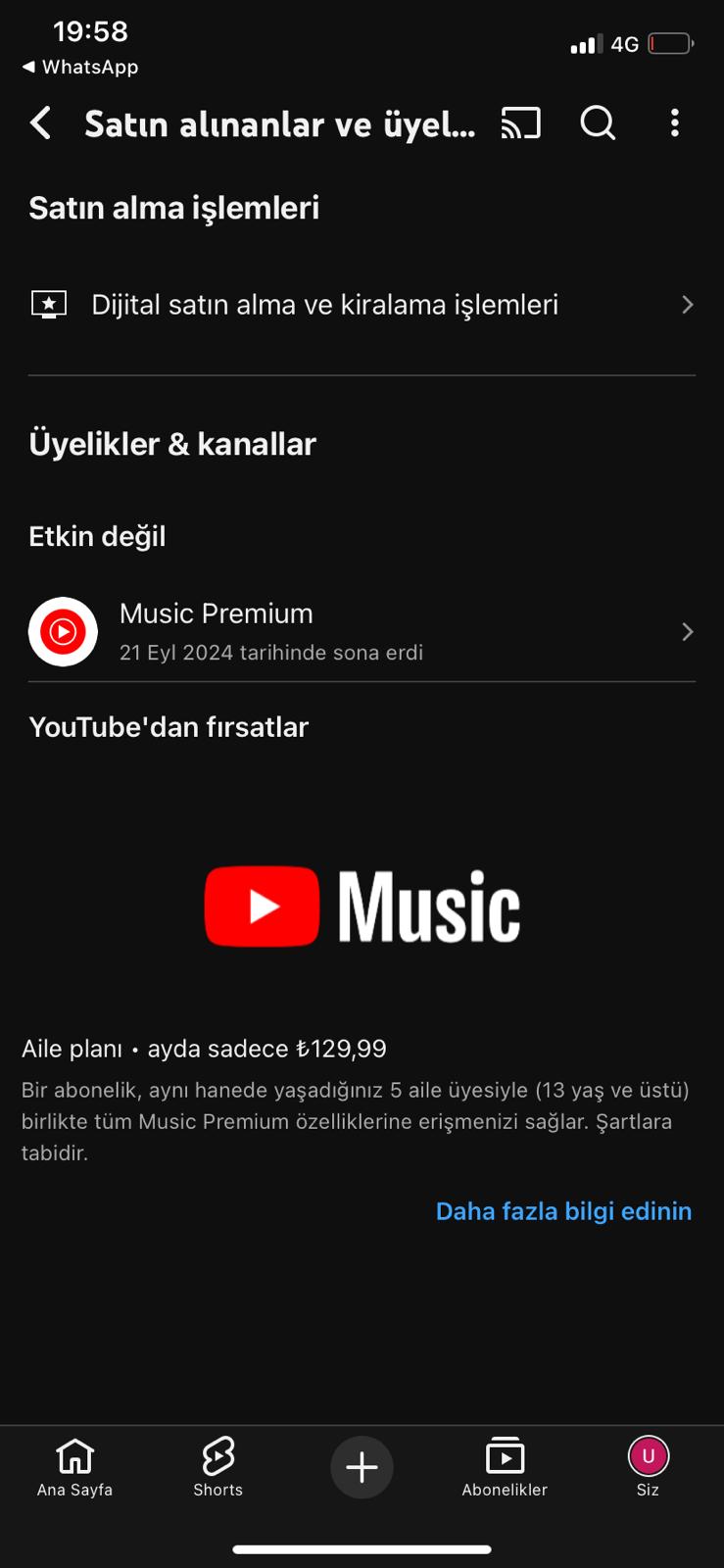
Task: Open the cast screen icon
Action: click(x=520, y=123)
